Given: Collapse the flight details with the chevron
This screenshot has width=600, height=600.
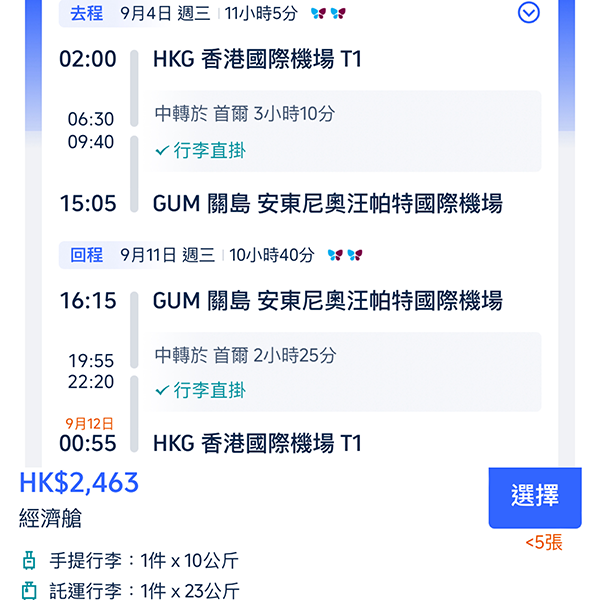Looking at the screenshot, I should tap(529, 13).
